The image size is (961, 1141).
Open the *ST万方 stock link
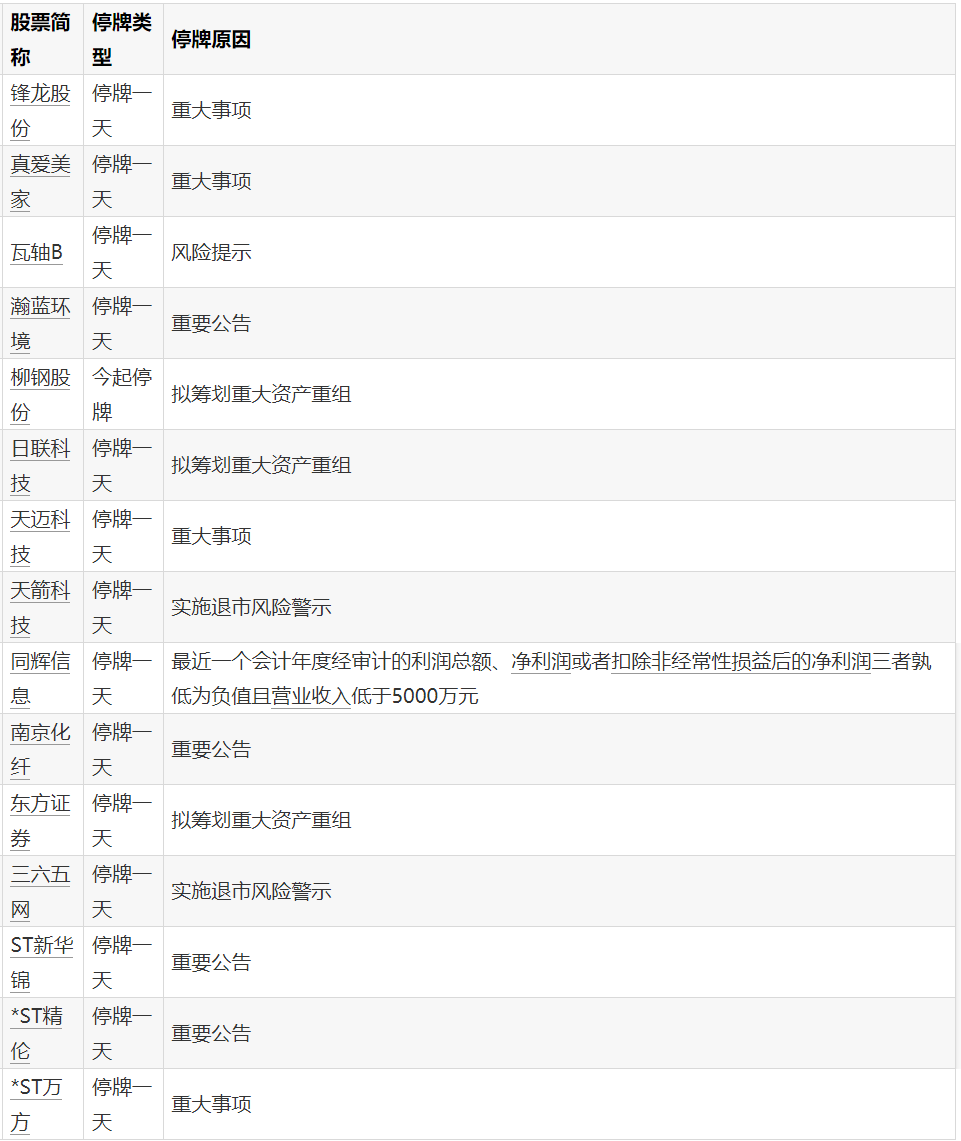coord(36,1088)
